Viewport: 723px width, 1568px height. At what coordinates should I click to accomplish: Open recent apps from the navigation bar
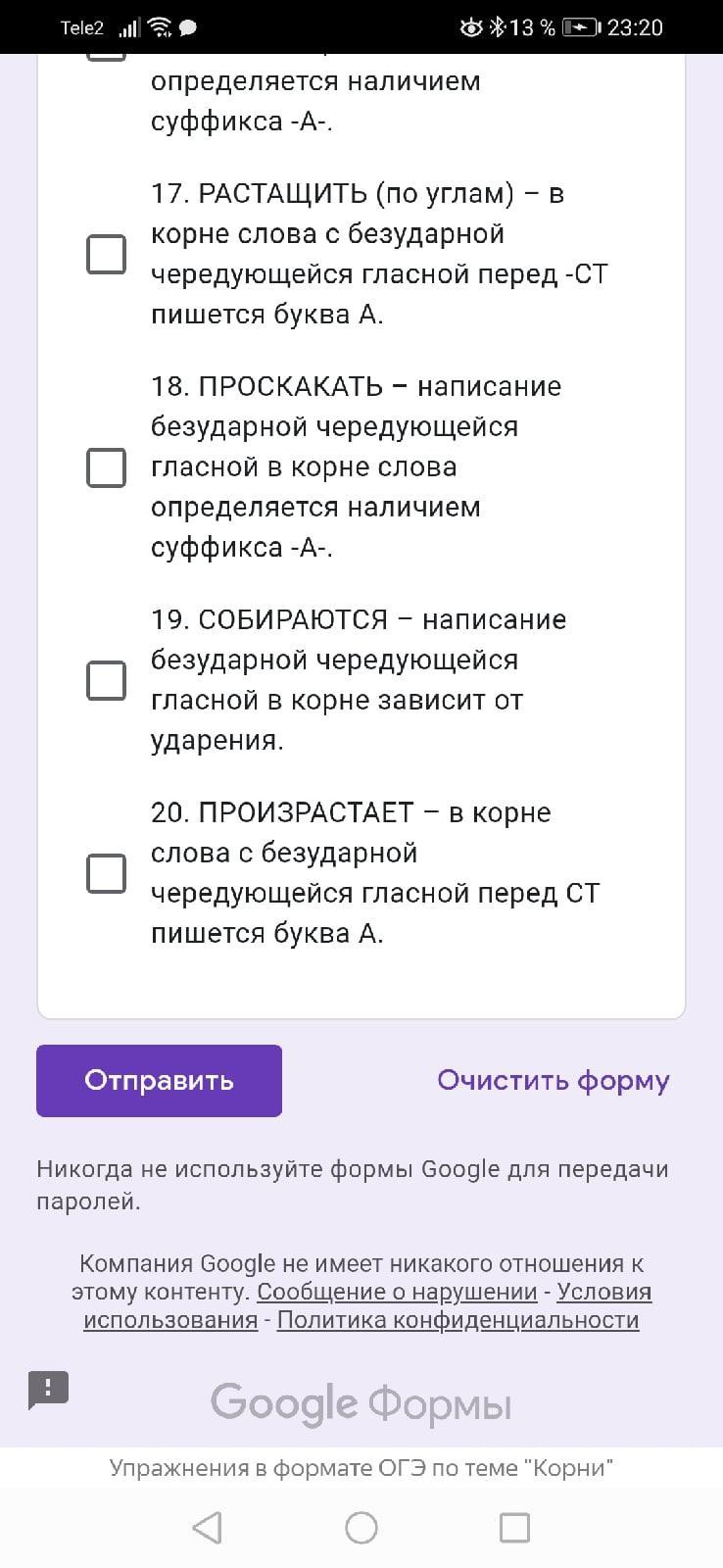click(x=514, y=1527)
